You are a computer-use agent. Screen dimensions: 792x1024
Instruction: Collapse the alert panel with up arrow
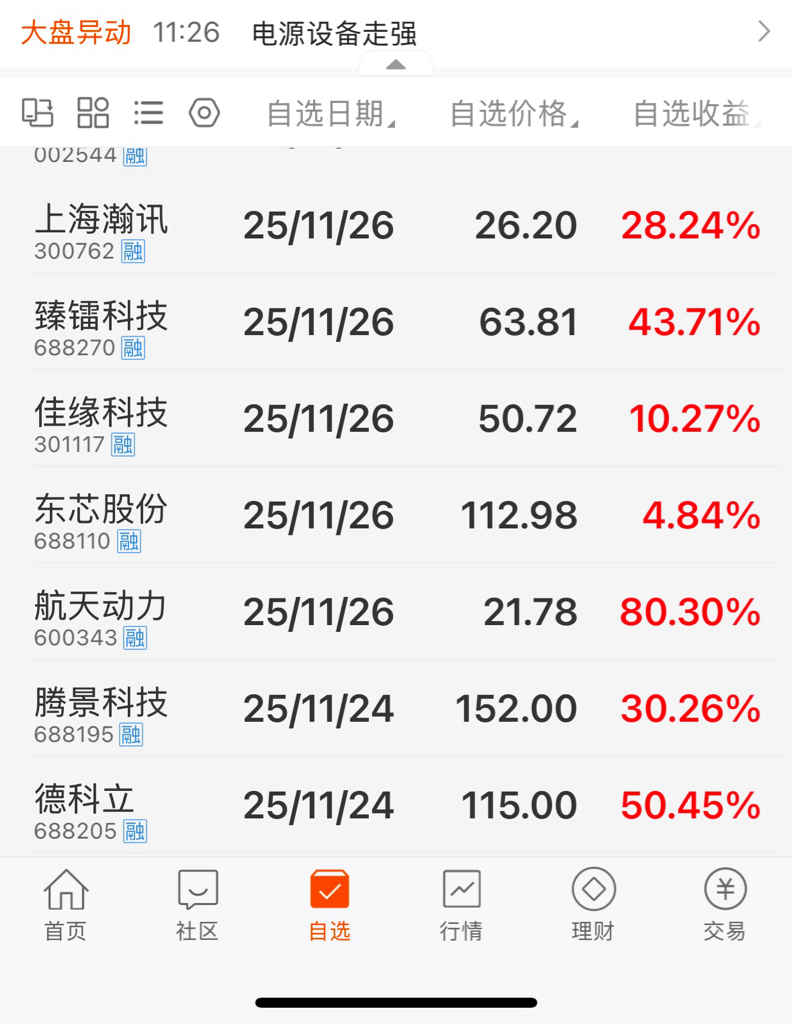396,64
